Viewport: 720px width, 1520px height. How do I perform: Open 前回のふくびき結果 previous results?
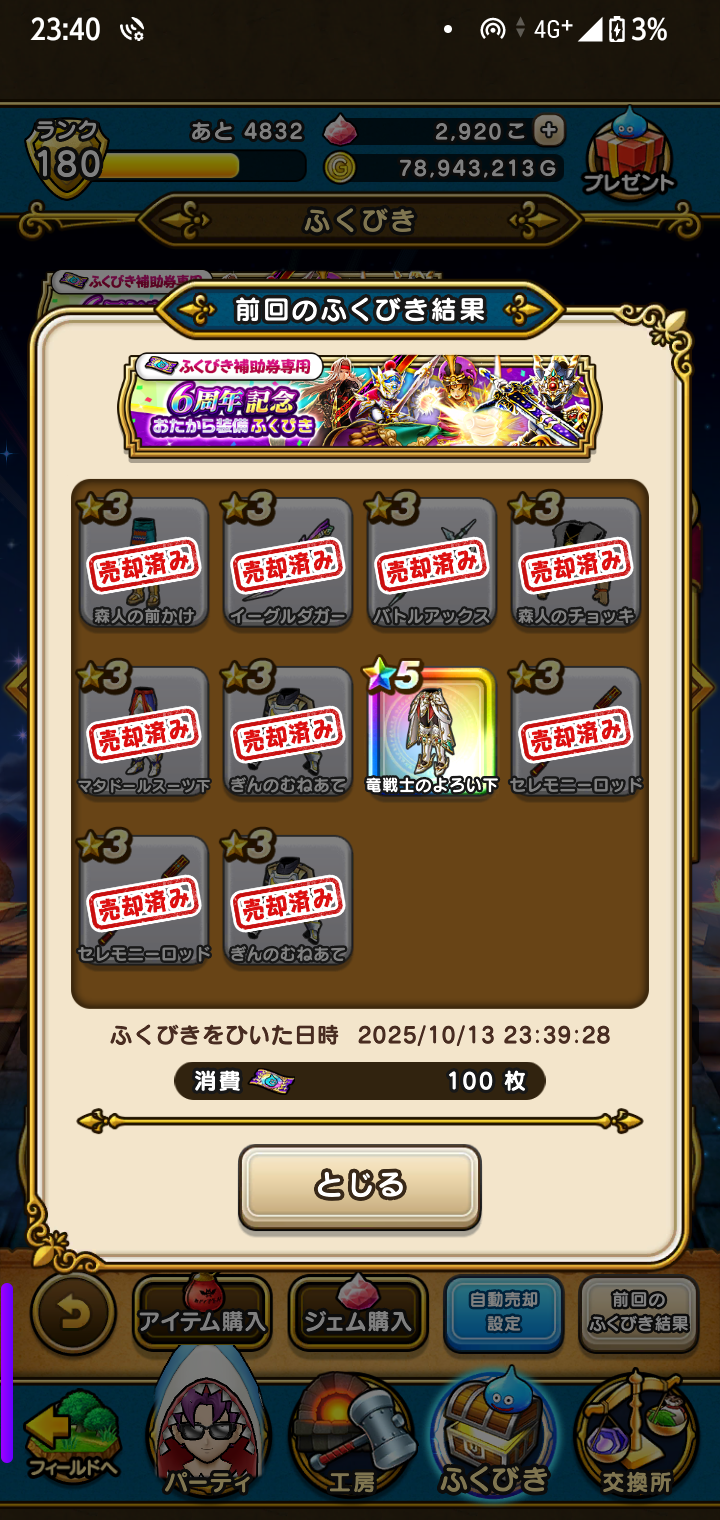coord(638,1312)
